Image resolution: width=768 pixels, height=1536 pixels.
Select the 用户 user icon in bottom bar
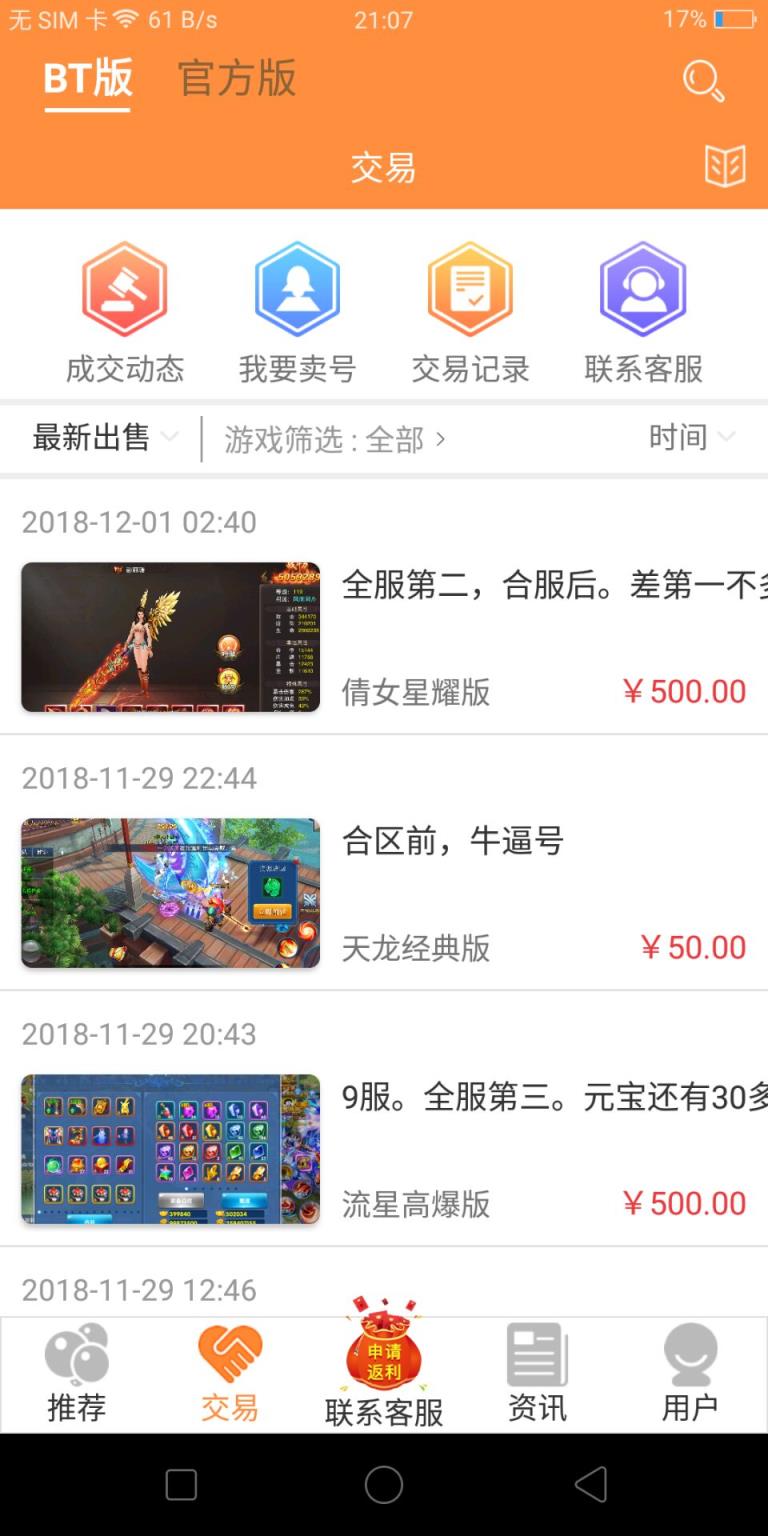pos(689,1370)
